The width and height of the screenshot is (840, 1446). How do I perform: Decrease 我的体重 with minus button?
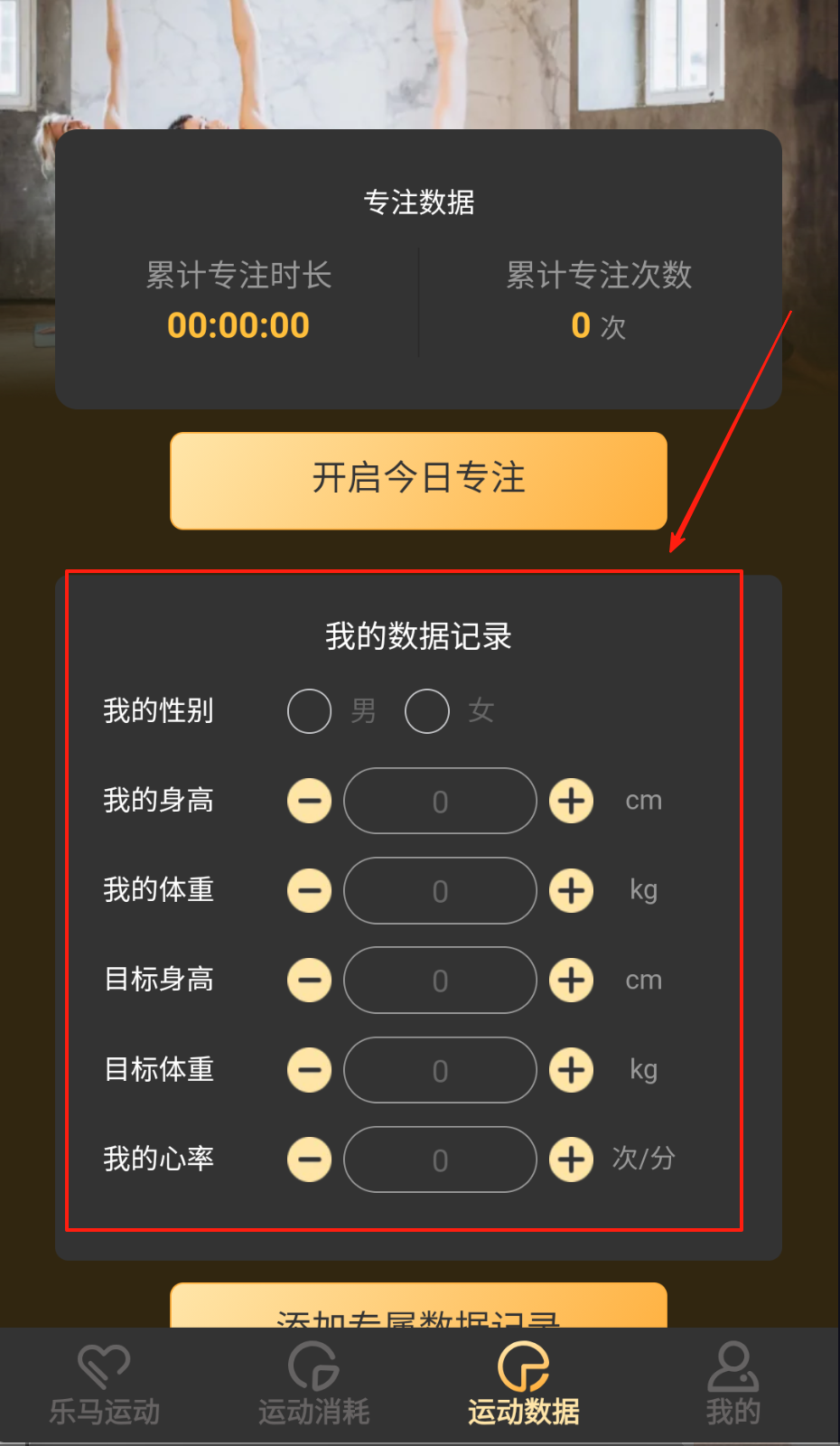pos(310,890)
